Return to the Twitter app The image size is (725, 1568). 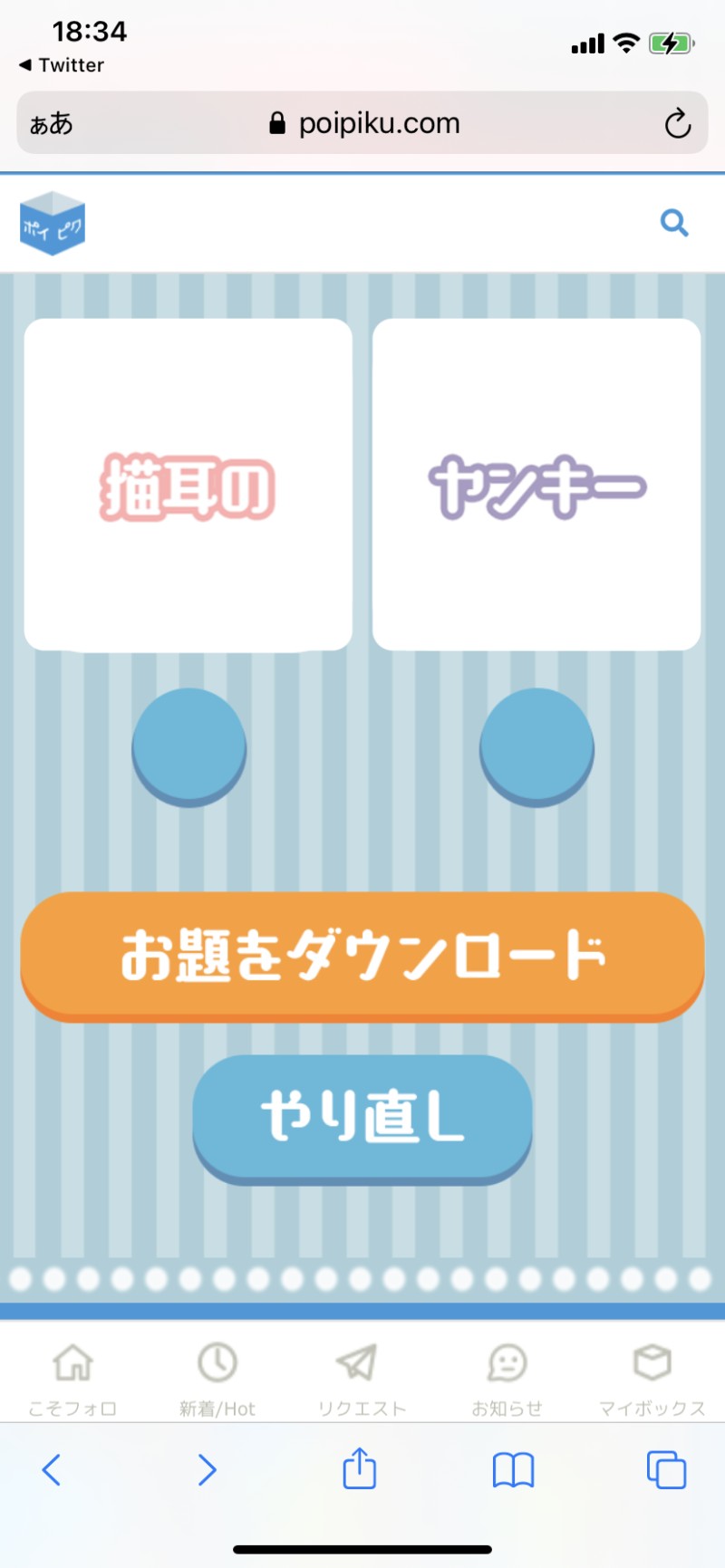62,65
